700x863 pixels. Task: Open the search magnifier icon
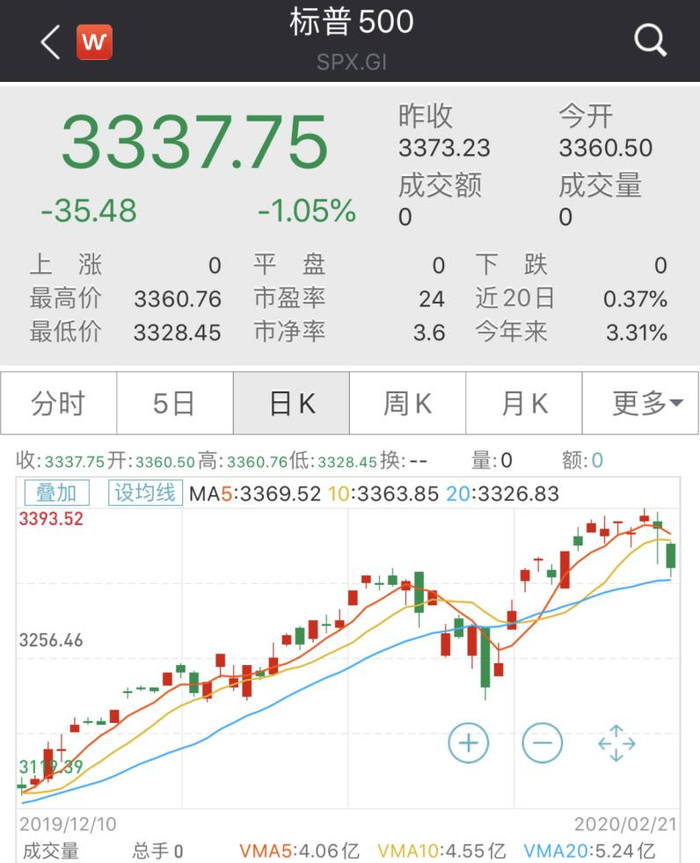point(650,41)
